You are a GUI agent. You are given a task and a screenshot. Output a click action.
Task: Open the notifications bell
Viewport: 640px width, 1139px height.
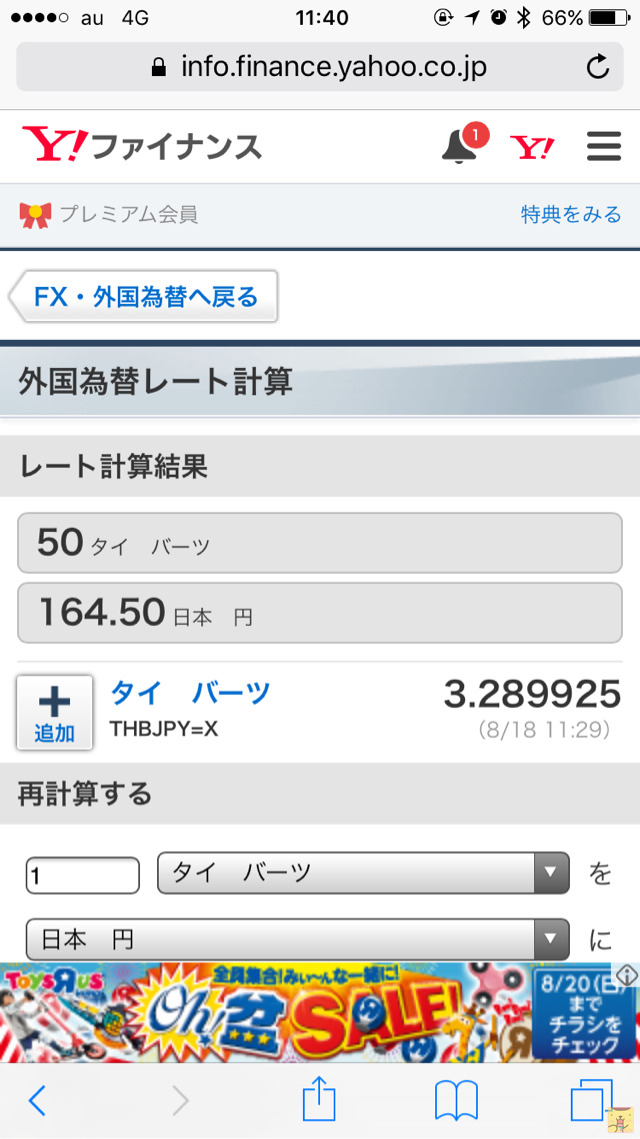(x=461, y=145)
